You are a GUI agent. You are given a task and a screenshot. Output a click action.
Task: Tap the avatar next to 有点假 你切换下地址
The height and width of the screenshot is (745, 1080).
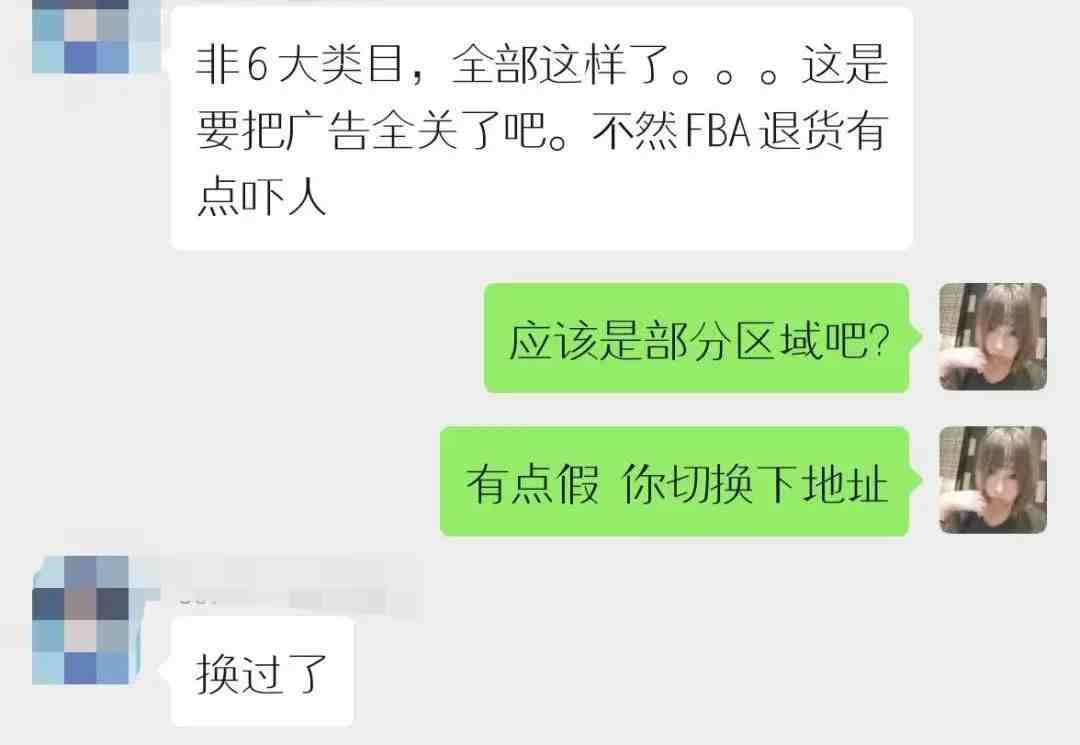[992, 480]
